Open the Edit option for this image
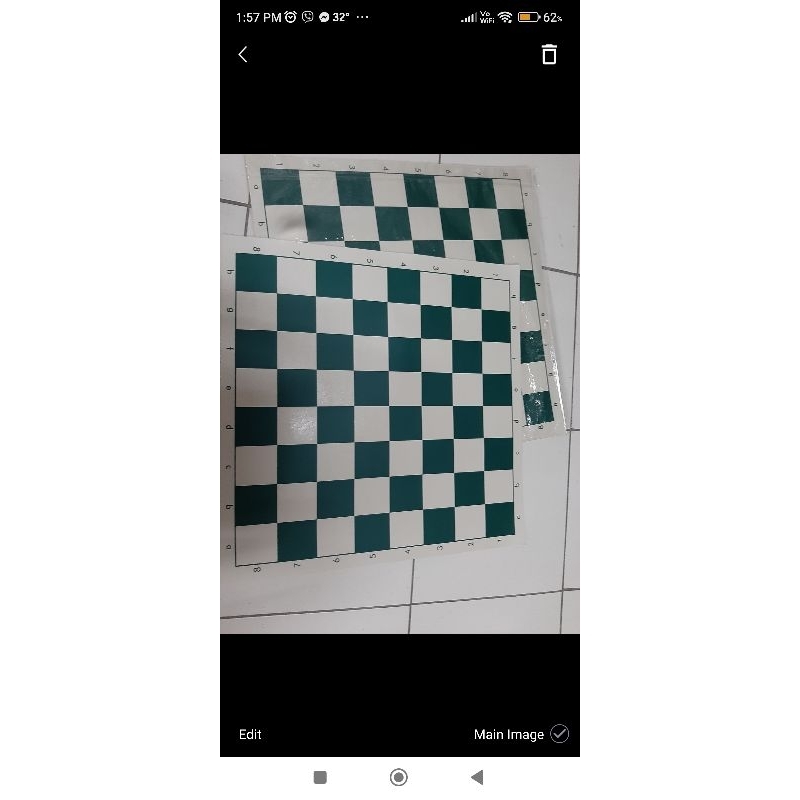This screenshot has height=800, width=800. (250, 734)
